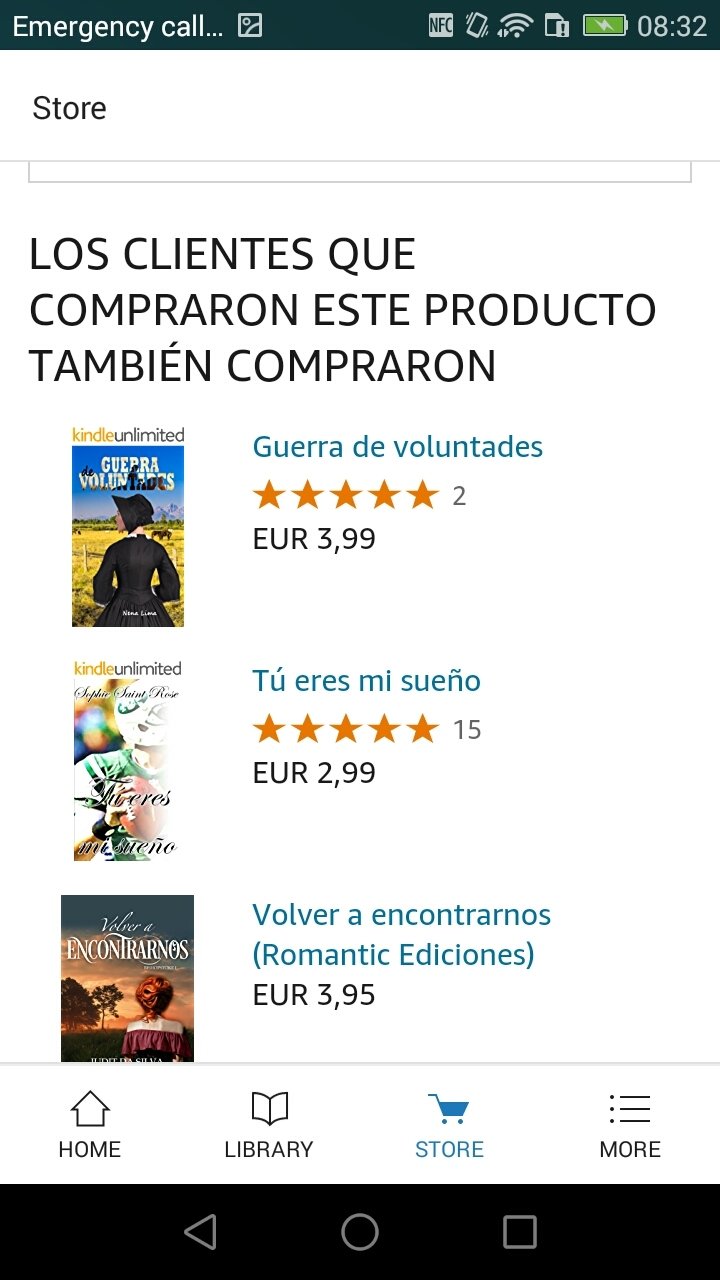720x1280 pixels.
Task: Open the recent apps overview
Action: [519, 1232]
